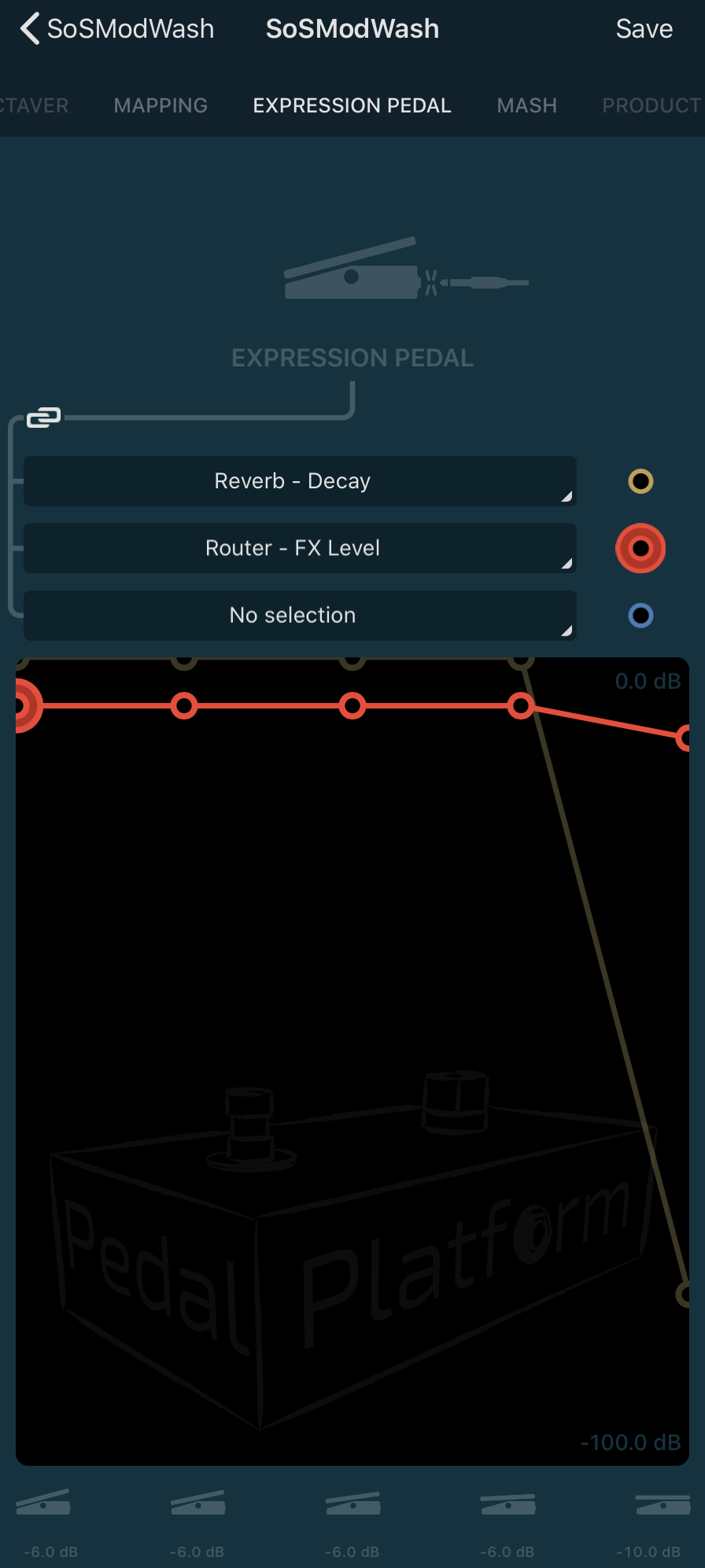Select the Expression Pedal tab

click(352, 105)
